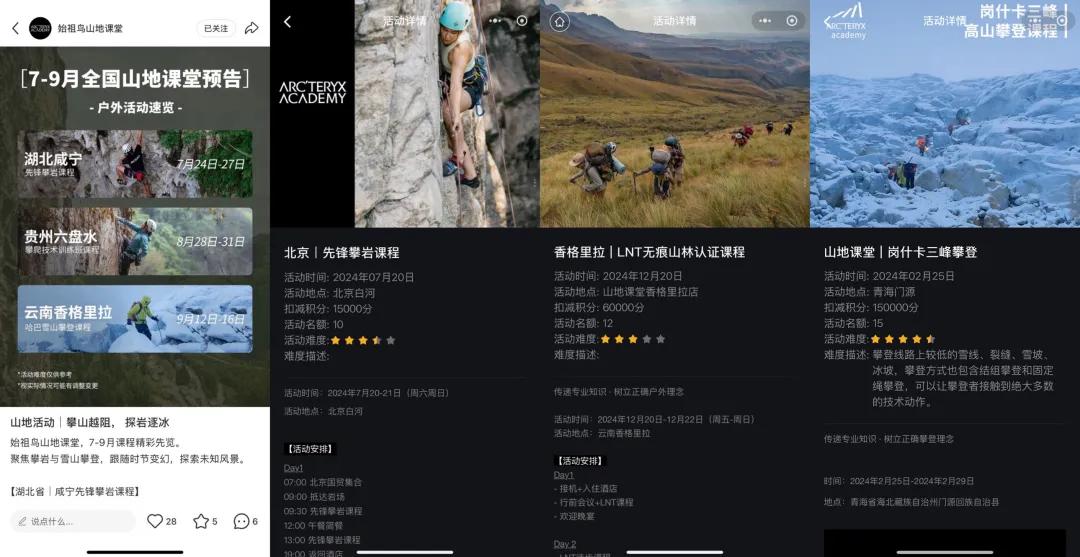Open the more menu on 香格里拉 LNT page
This screenshot has width=1080, height=557.
(766, 20)
